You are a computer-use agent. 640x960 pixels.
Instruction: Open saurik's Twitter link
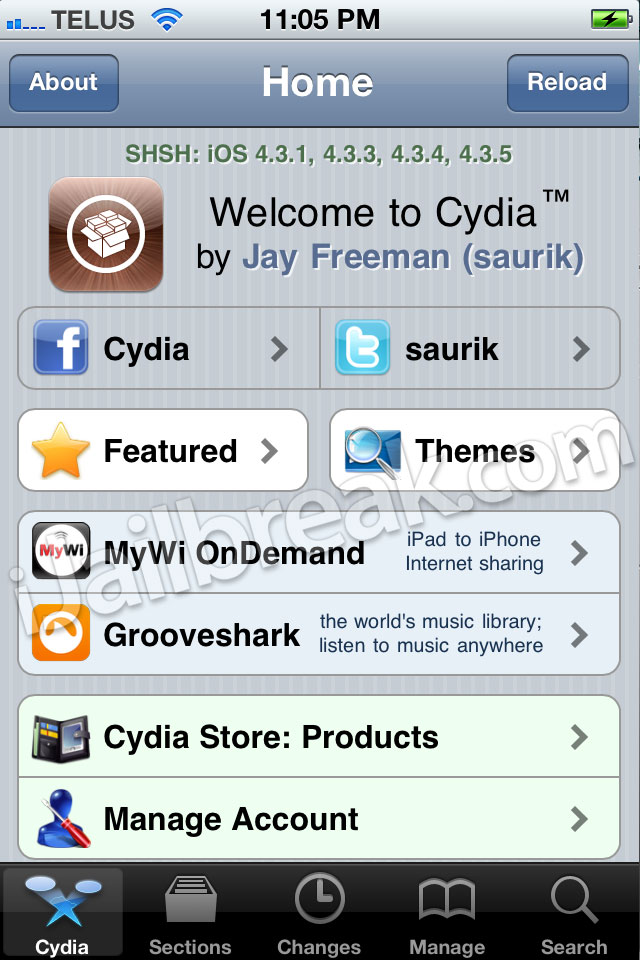470,349
